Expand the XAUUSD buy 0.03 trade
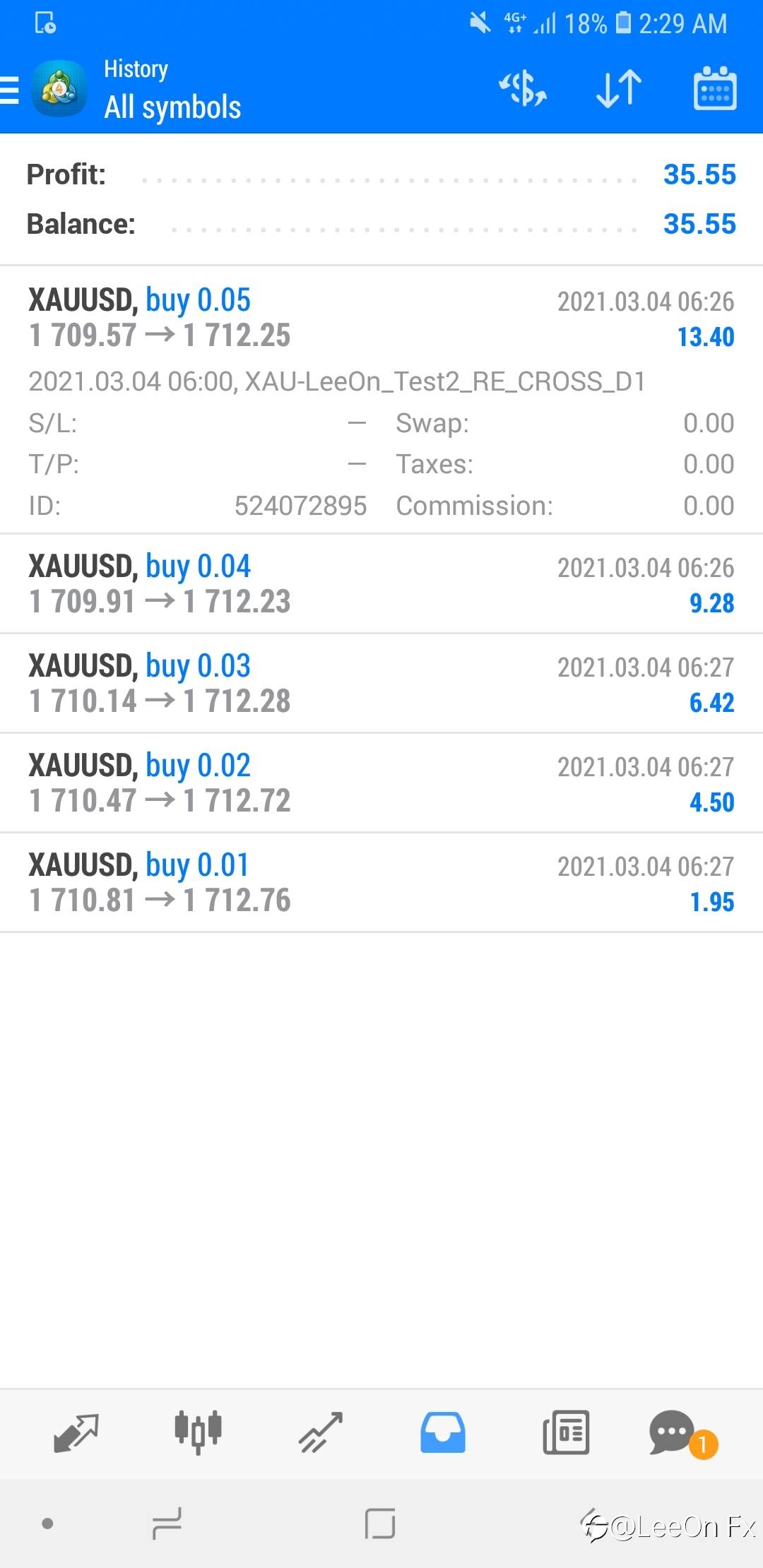 tap(381, 684)
